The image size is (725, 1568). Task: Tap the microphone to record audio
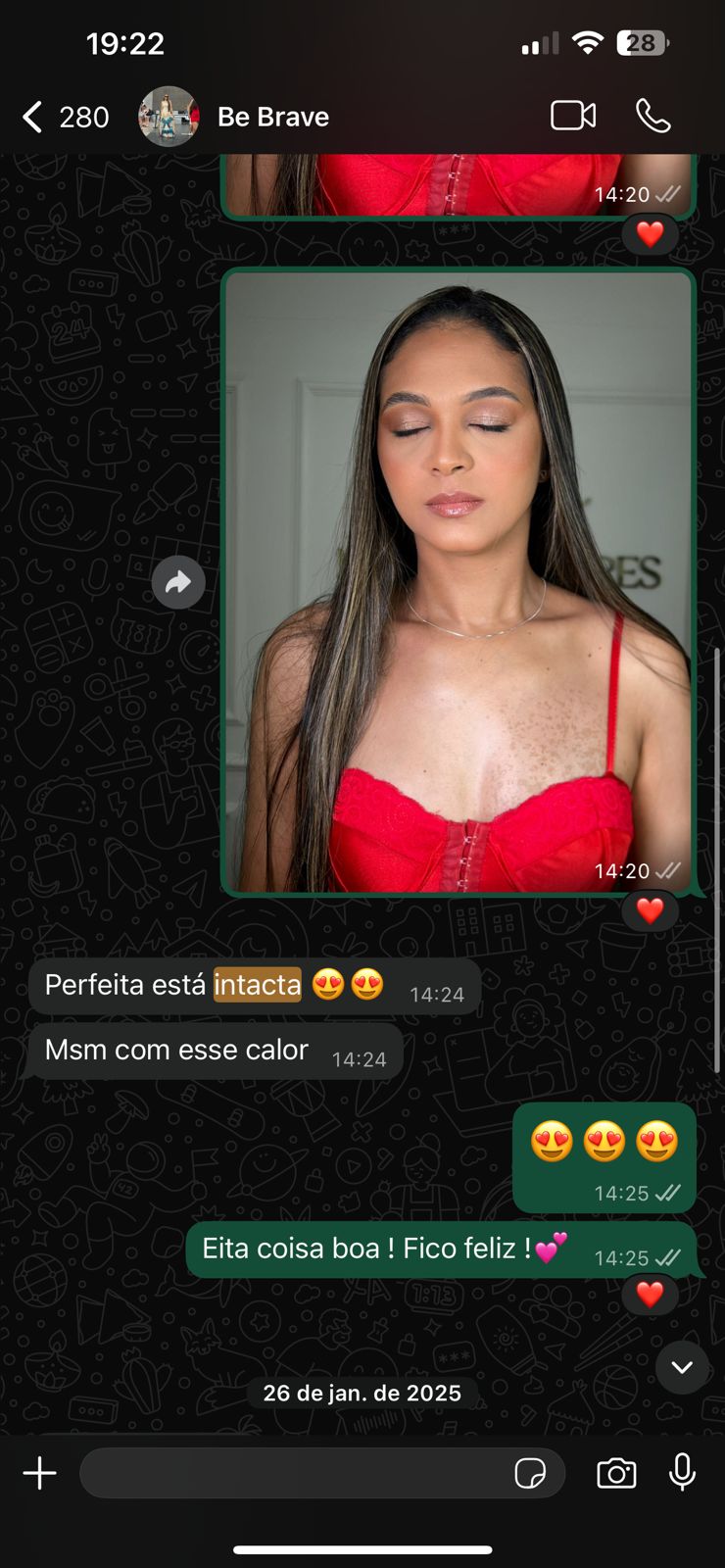tap(683, 1473)
